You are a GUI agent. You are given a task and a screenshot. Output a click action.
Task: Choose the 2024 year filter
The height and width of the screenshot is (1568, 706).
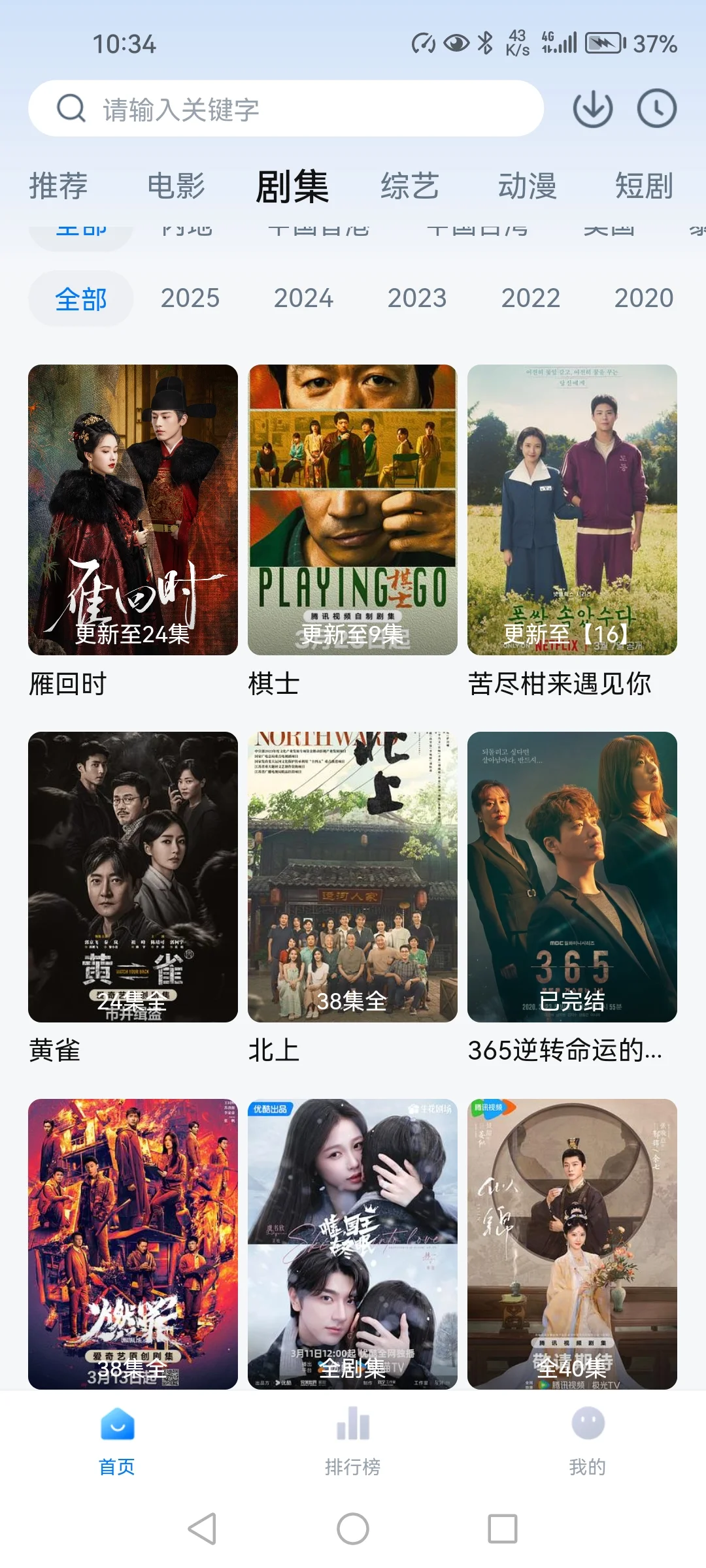point(303,299)
